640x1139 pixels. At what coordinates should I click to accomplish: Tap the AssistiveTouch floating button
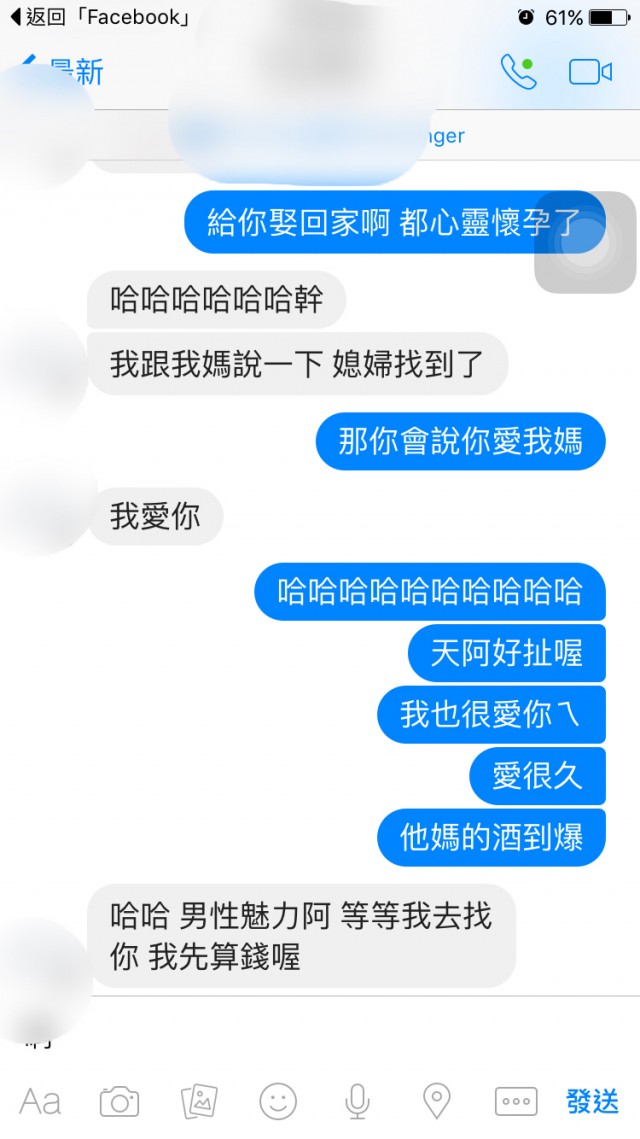[x=585, y=243]
